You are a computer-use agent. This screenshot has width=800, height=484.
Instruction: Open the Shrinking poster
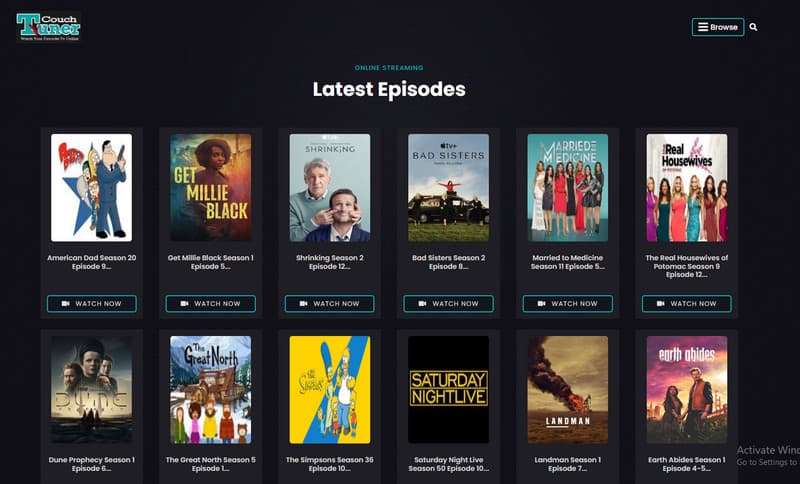click(329, 188)
